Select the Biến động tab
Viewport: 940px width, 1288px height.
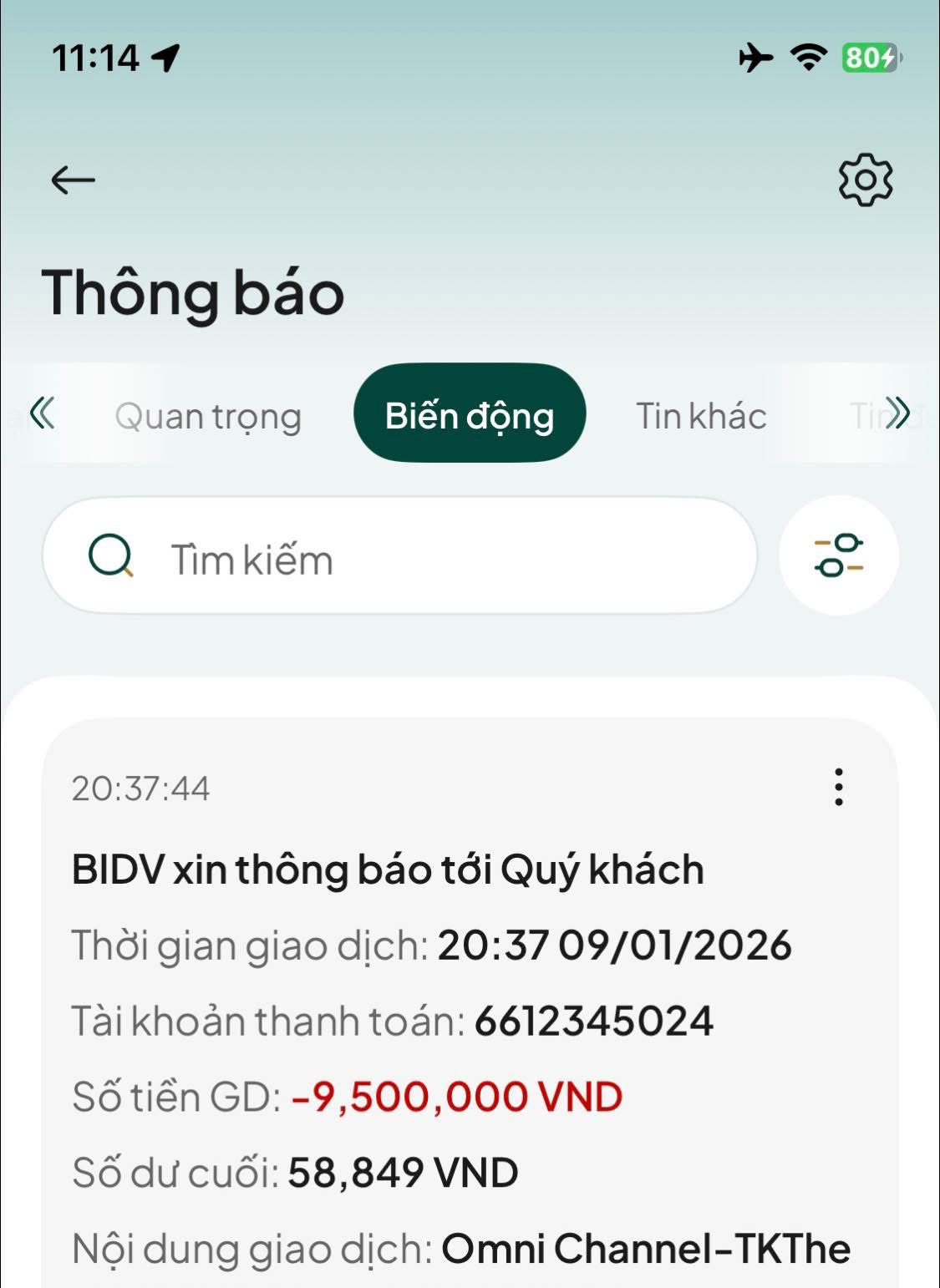pos(470,415)
